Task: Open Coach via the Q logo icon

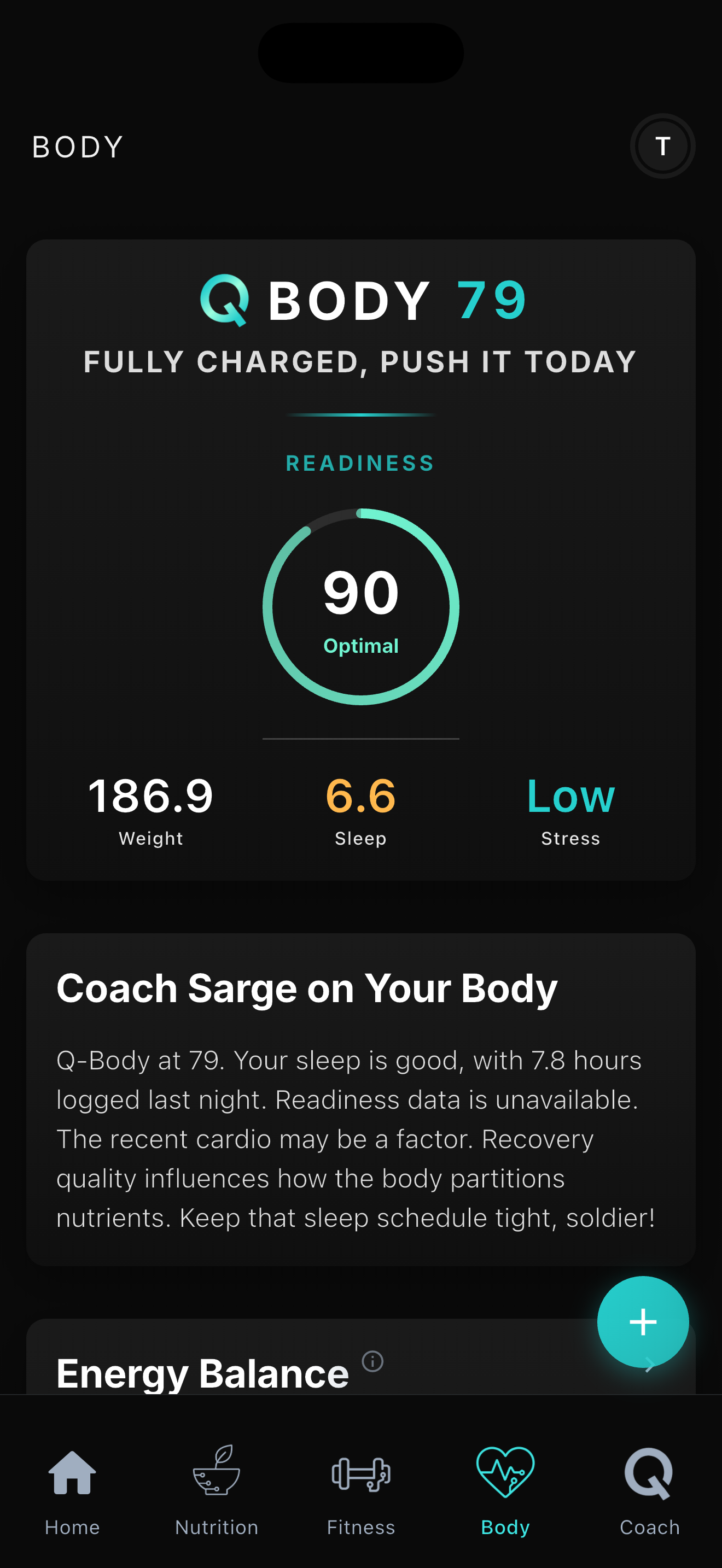Action: click(649, 1473)
